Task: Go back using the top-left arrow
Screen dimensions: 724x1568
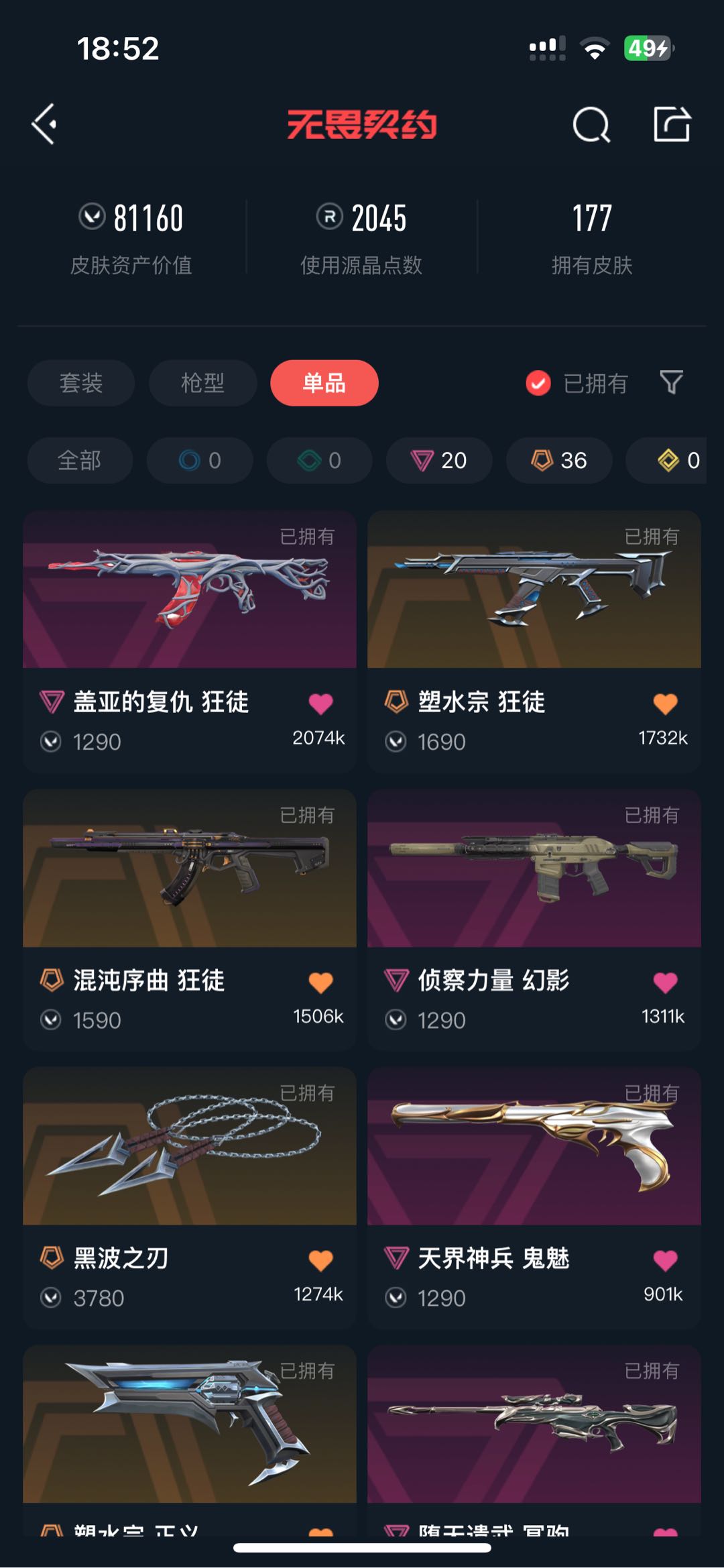Action: pos(44,124)
